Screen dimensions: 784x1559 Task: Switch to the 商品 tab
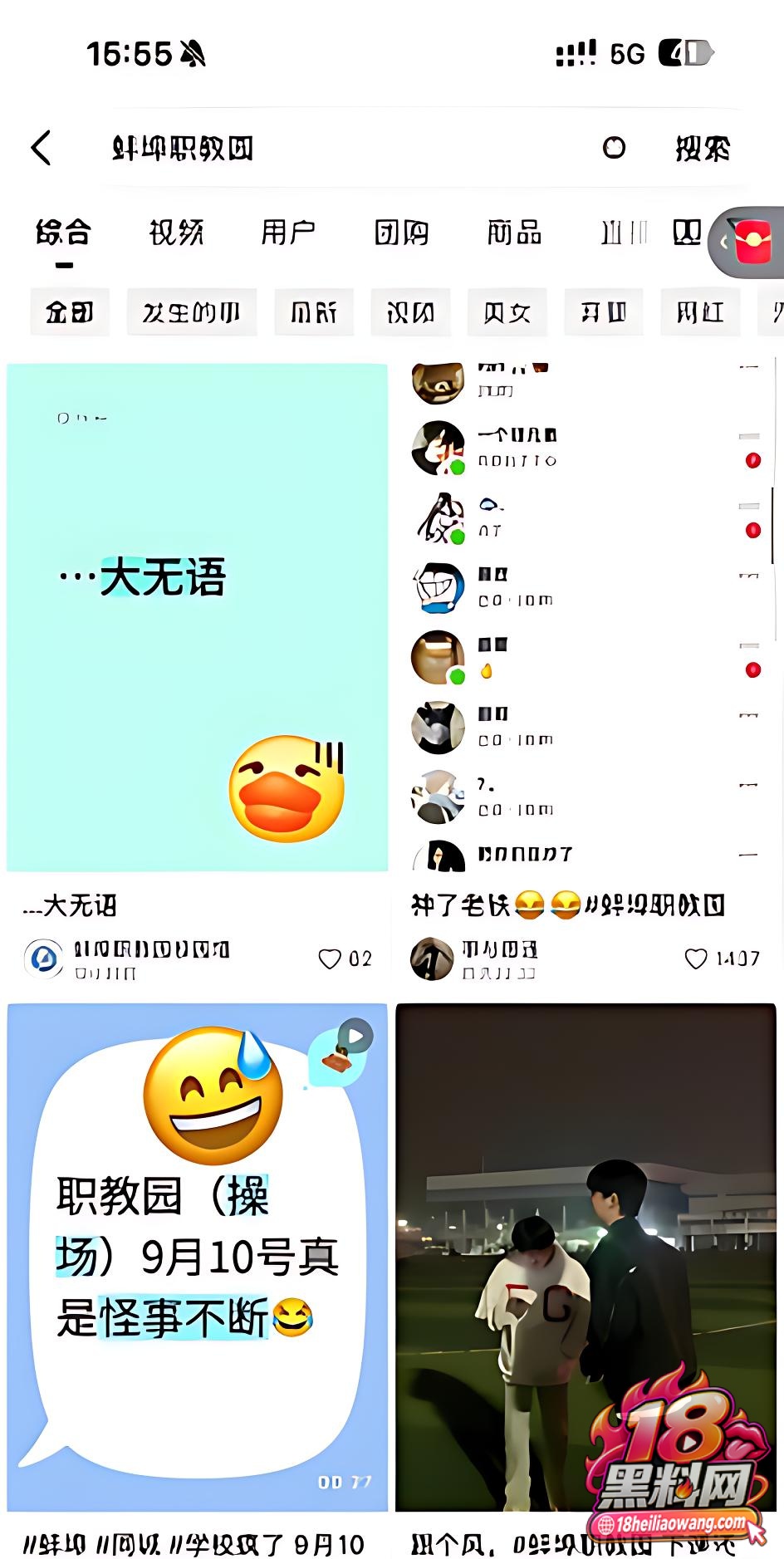pyautogui.click(x=514, y=233)
